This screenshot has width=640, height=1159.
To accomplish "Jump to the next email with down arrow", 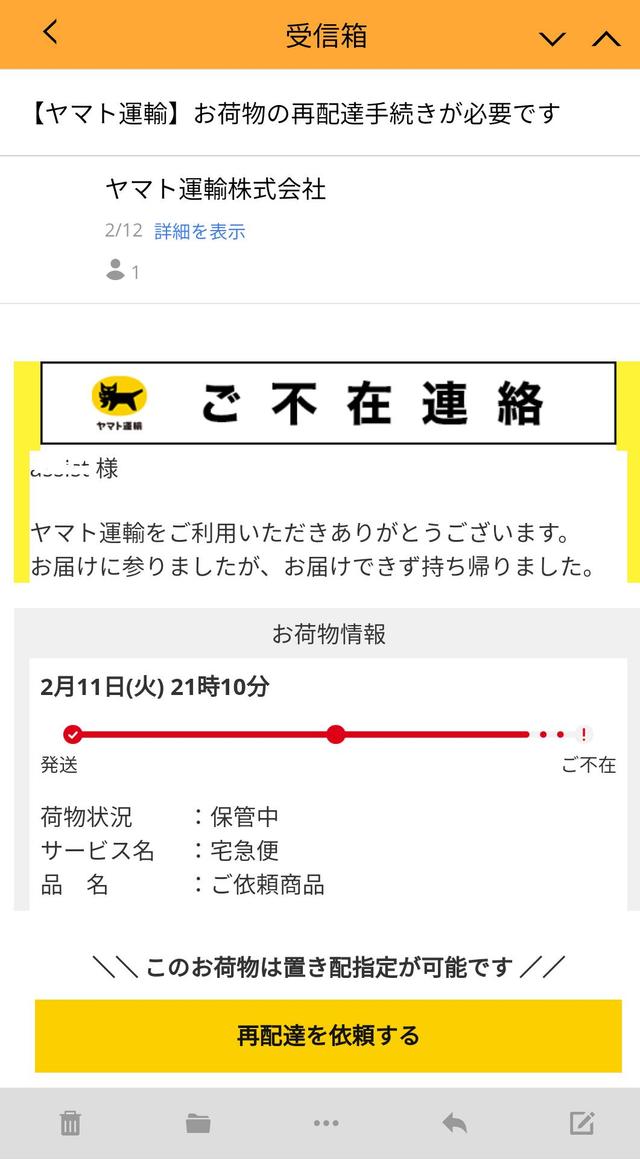I will (x=552, y=38).
